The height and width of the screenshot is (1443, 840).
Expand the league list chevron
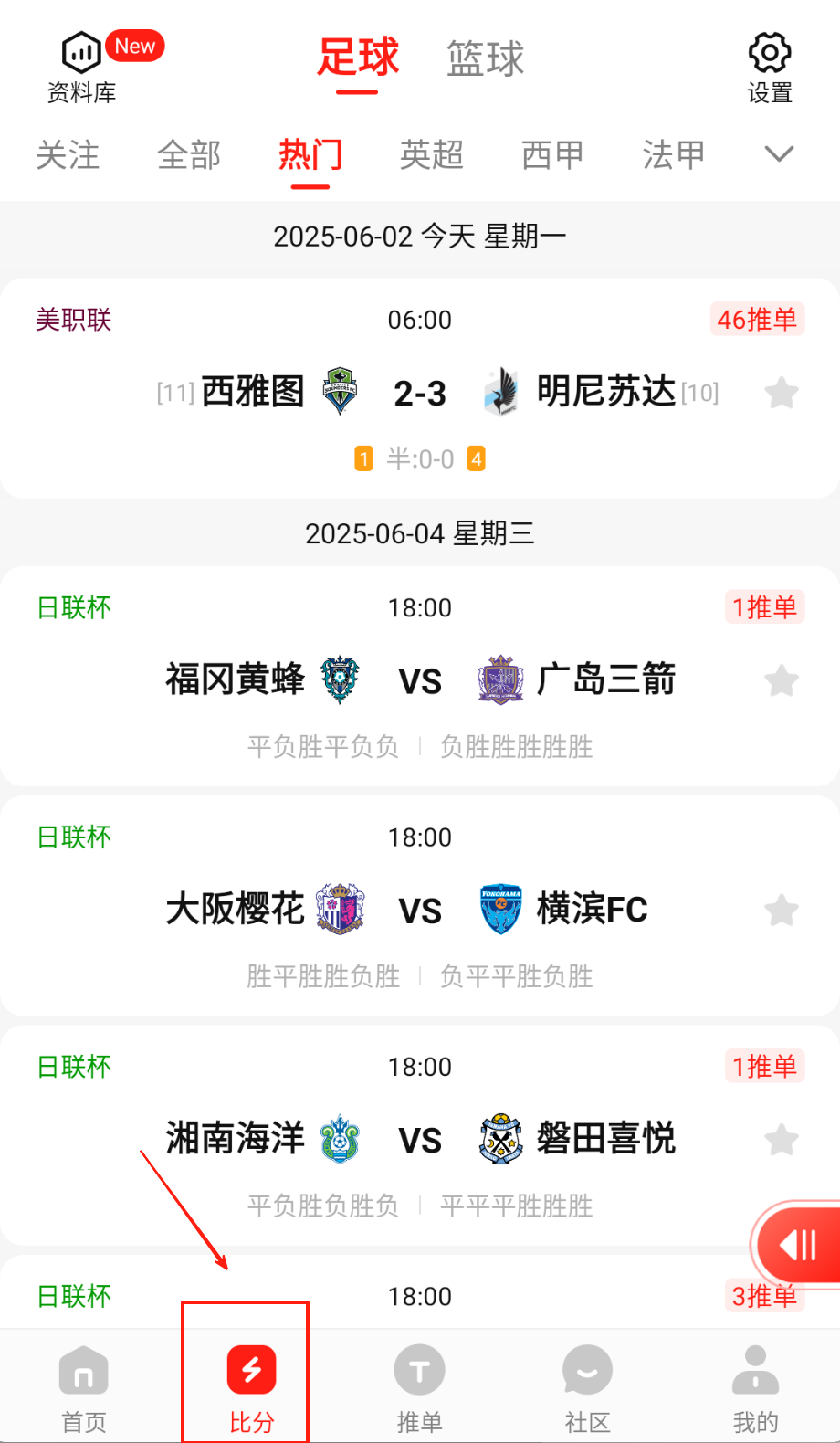[x=778, y=153]
